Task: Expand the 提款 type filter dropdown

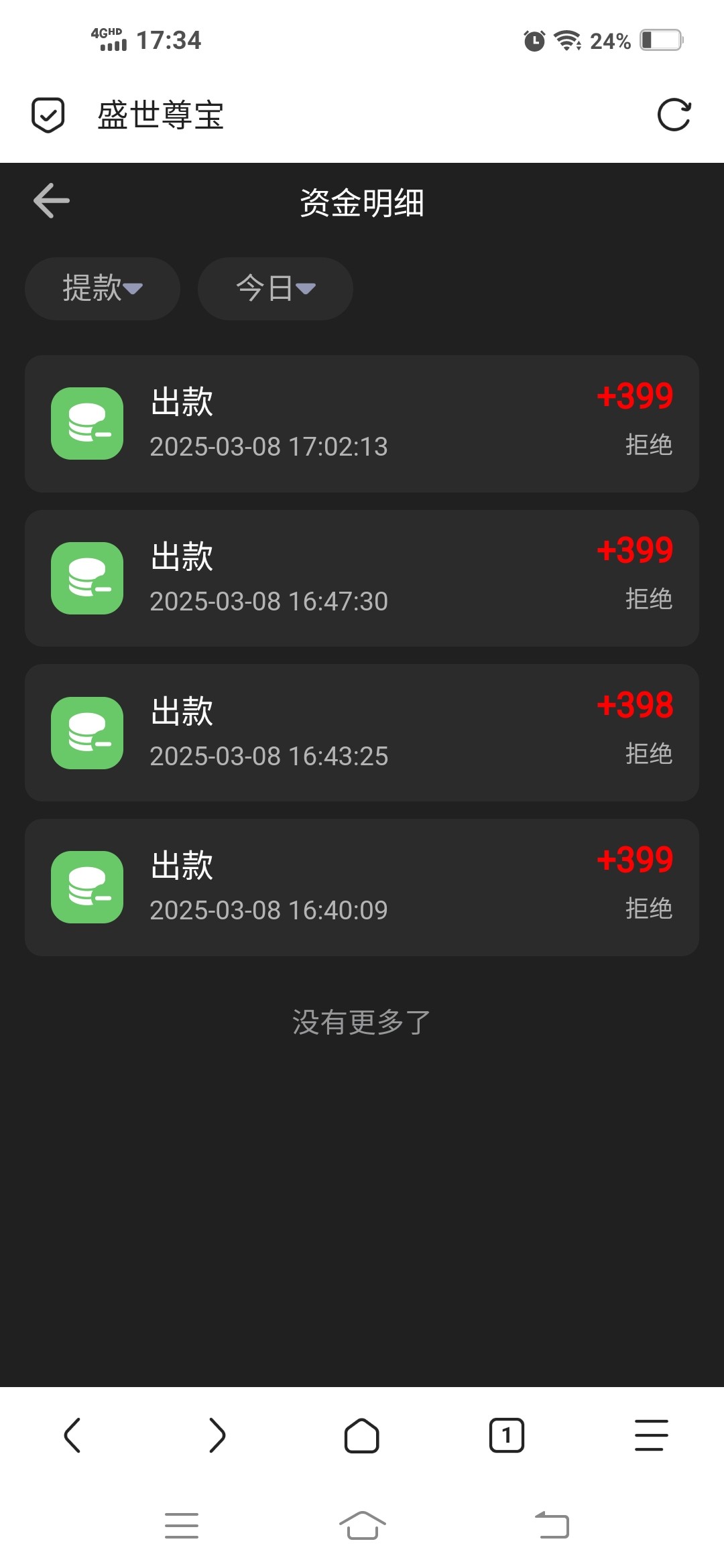Action: (103, 288)
